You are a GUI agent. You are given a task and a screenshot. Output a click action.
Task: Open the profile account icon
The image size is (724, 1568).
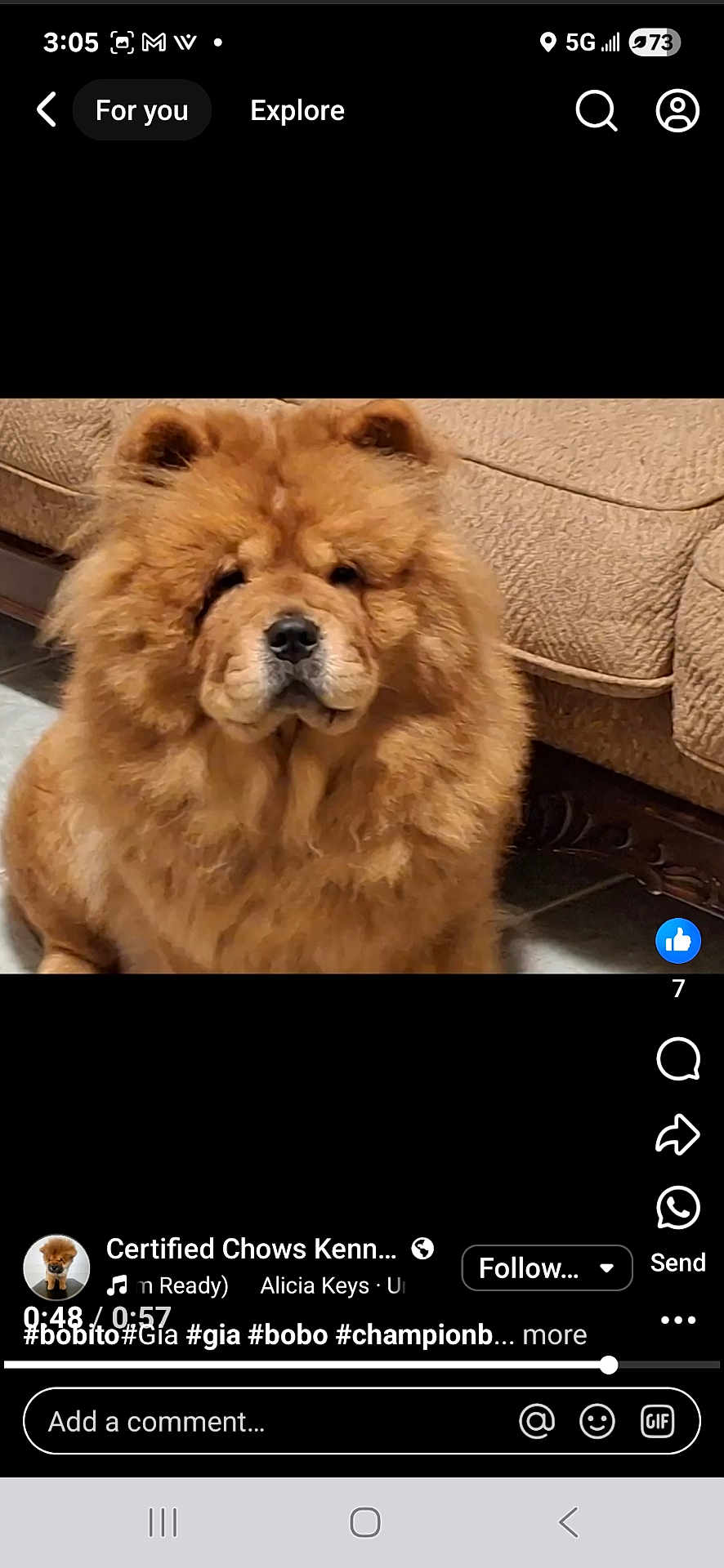click(677, 110)
